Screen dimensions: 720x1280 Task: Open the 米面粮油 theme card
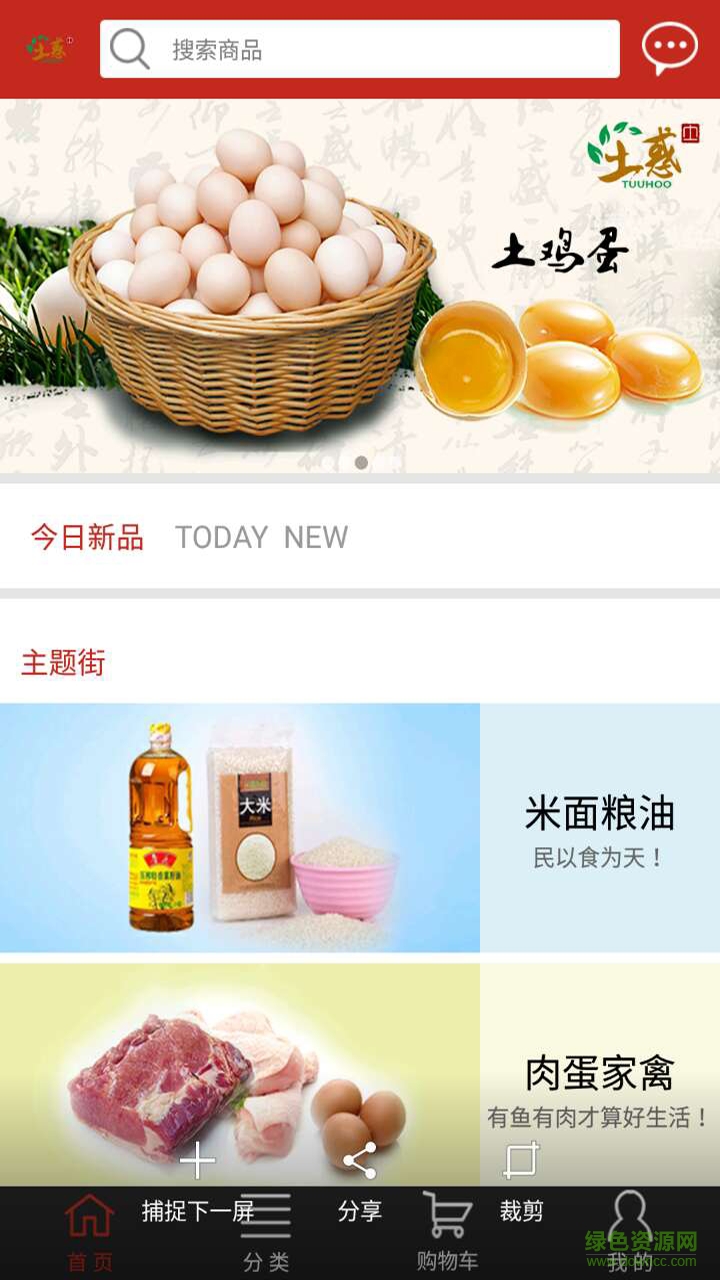[x=360, y=828]
